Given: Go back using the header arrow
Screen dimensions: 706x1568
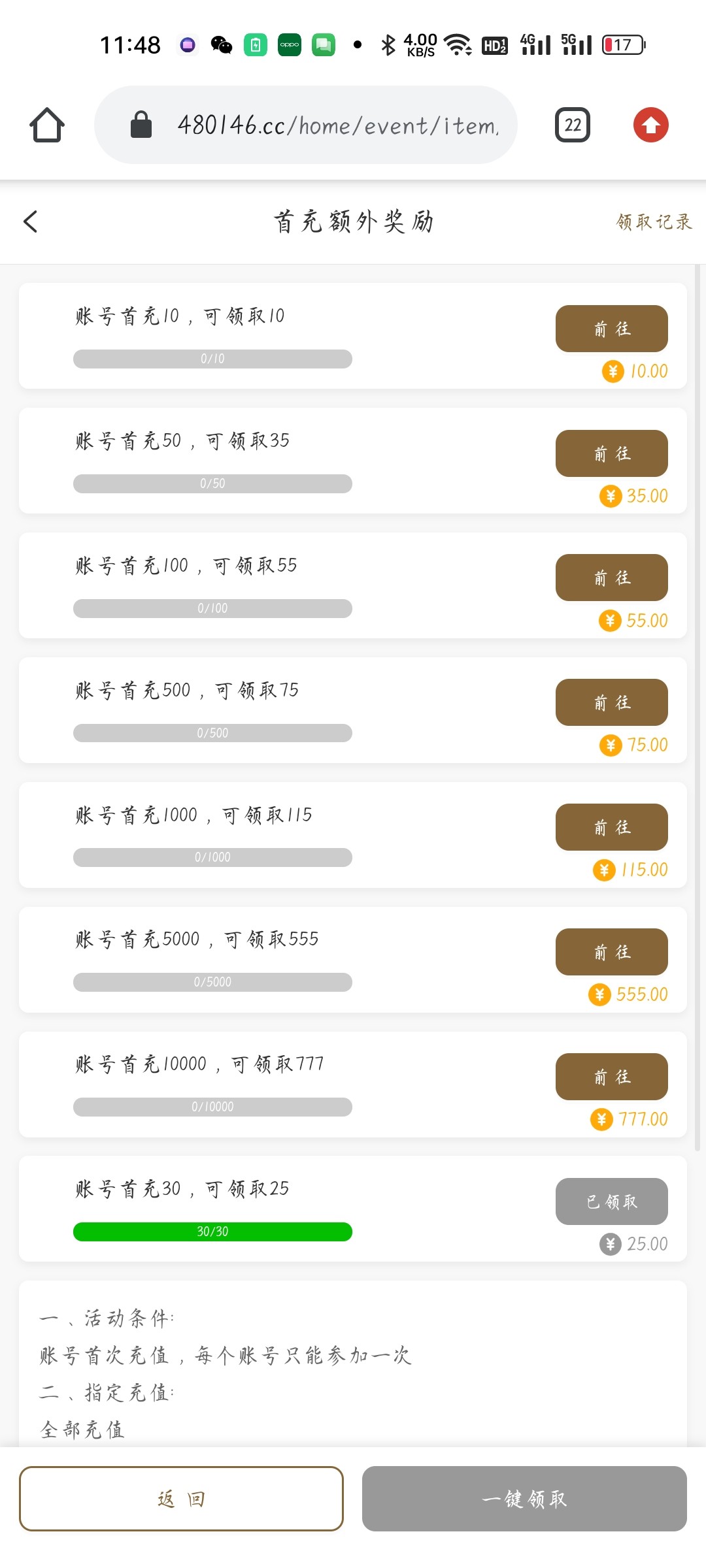Looking at the screenshot, I should (x=31, y=221).
